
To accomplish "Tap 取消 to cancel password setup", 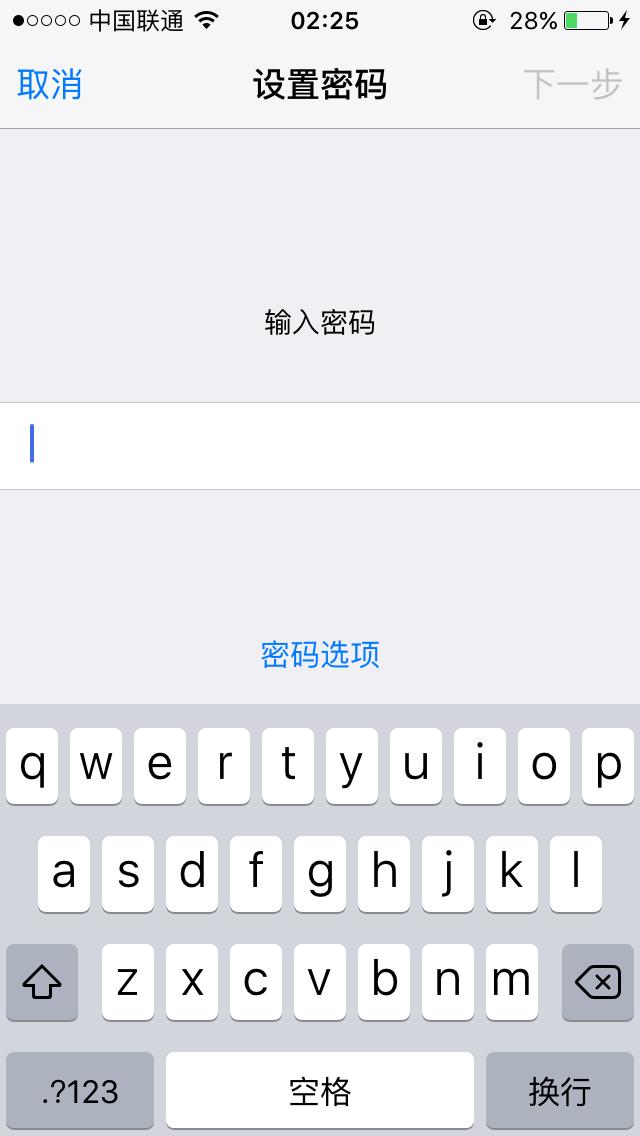I will point(49,85).
